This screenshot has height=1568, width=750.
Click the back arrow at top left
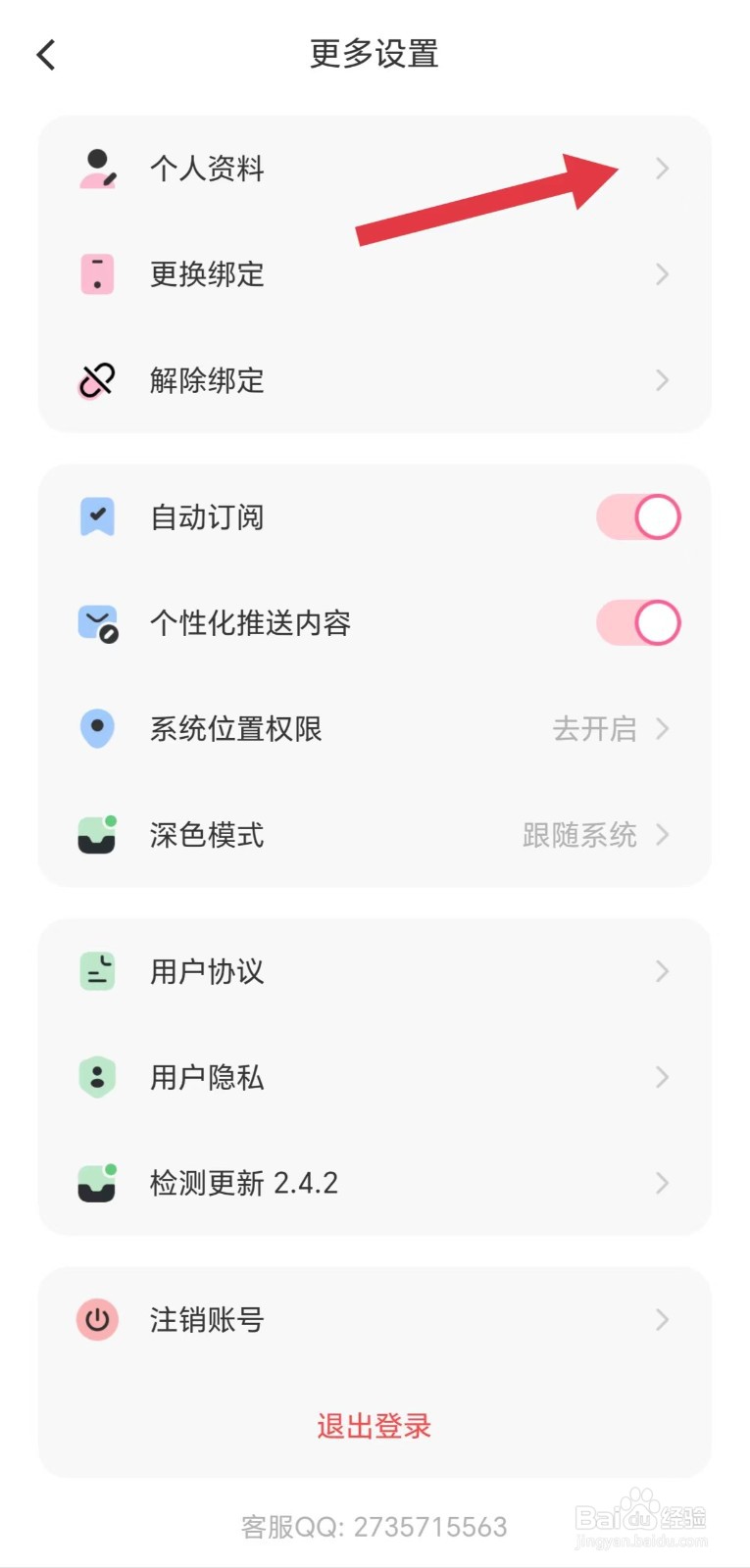(44, 54)
